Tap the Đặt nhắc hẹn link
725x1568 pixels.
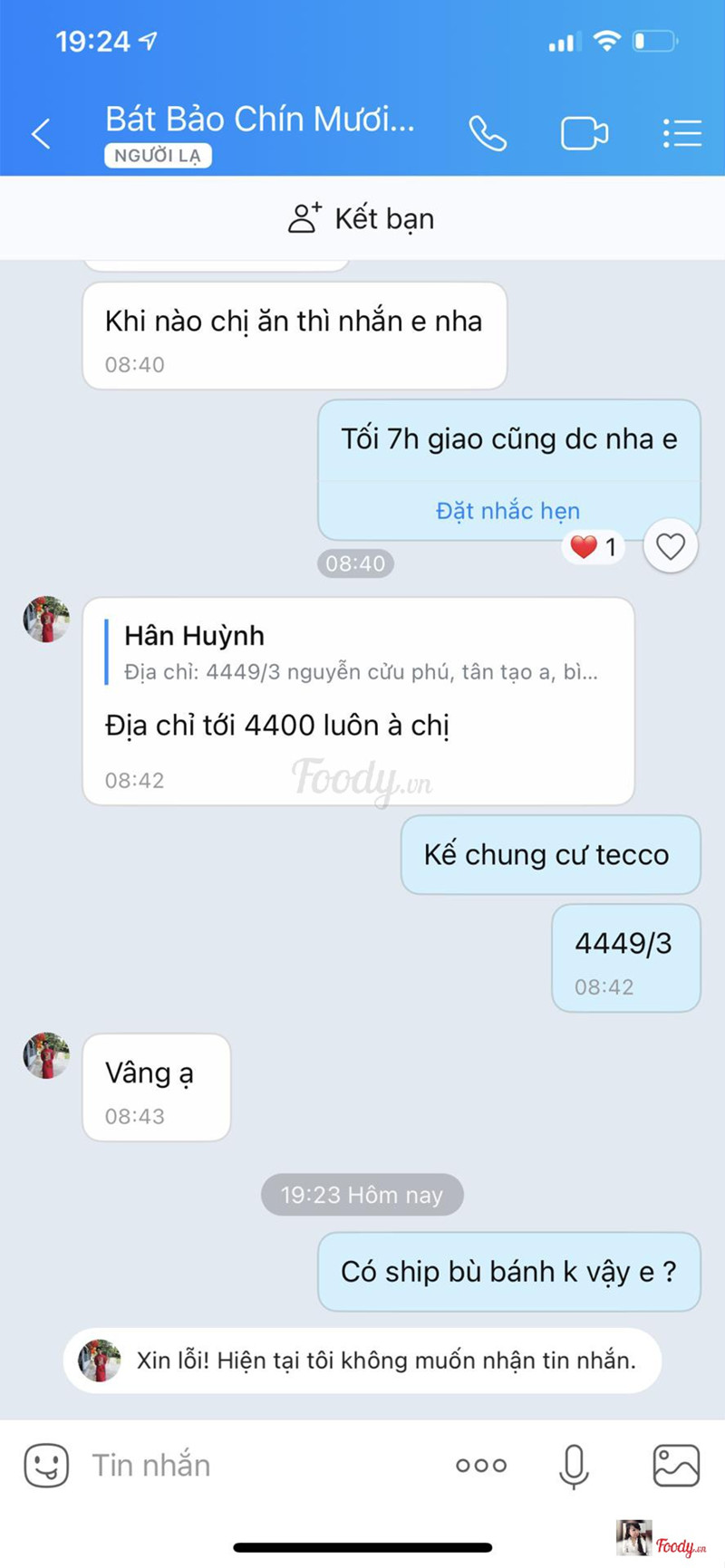[x=507, y=511]
